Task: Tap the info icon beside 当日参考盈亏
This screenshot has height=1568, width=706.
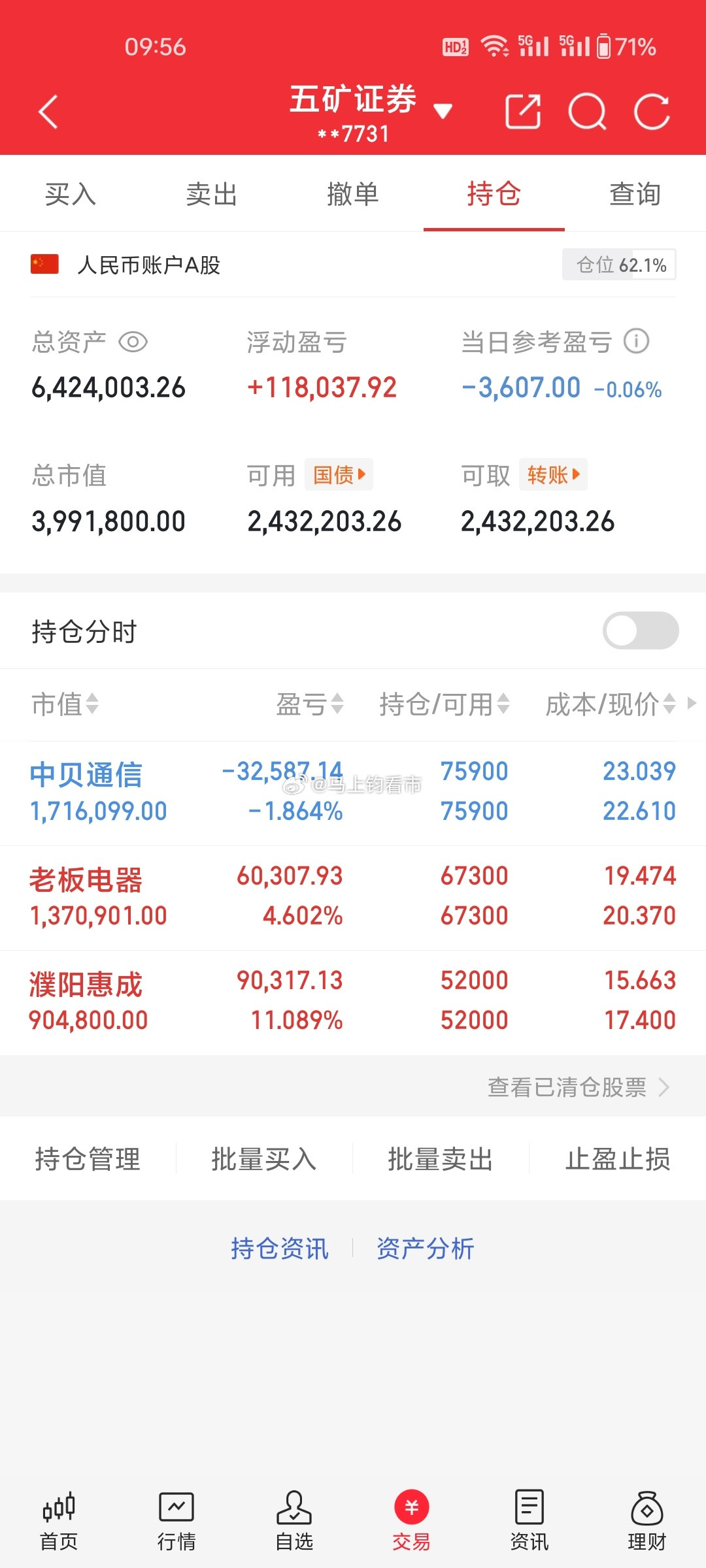Action: 636,341
